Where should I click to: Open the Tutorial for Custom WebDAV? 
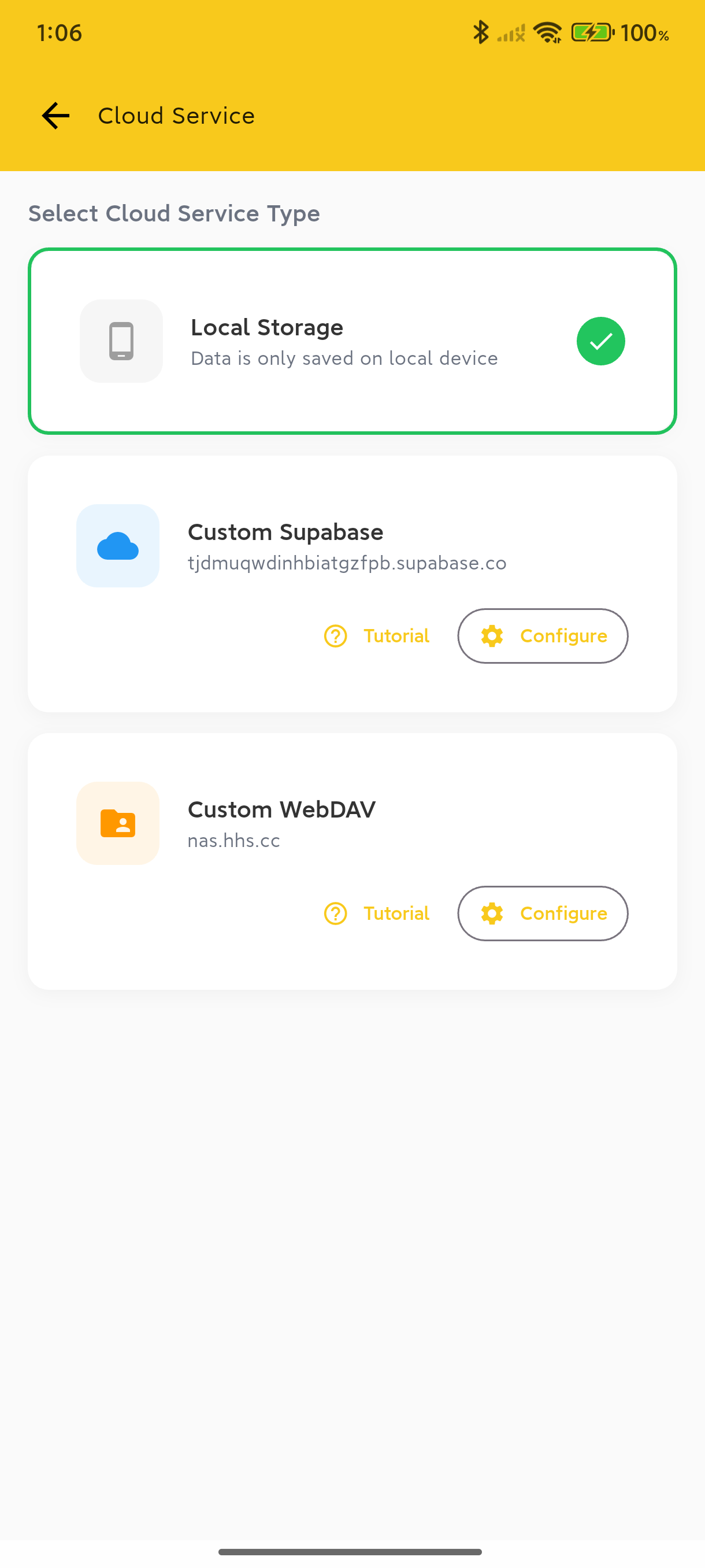tap(377, 914)
